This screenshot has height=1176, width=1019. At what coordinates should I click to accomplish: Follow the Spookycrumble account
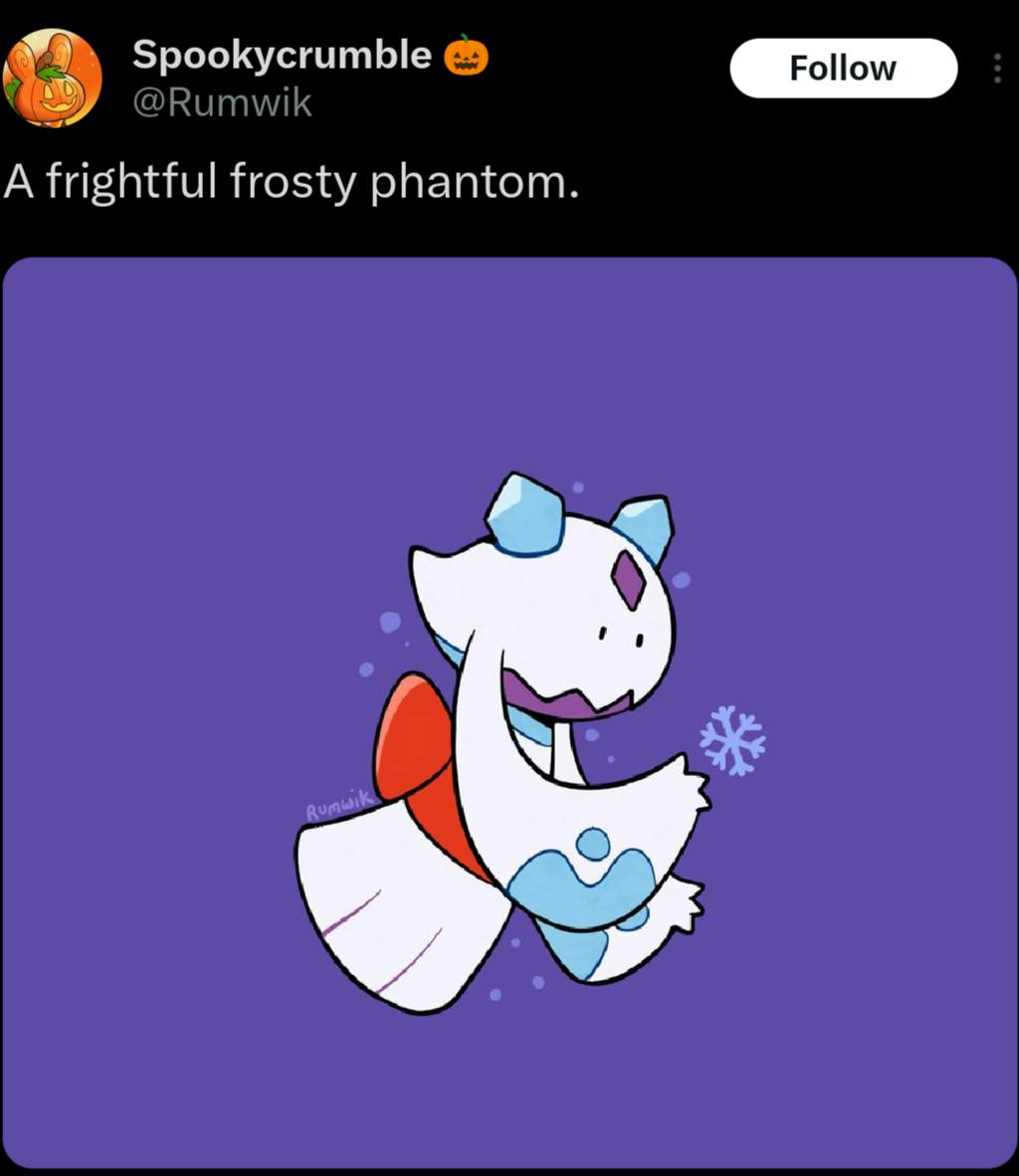pos(843,69)
